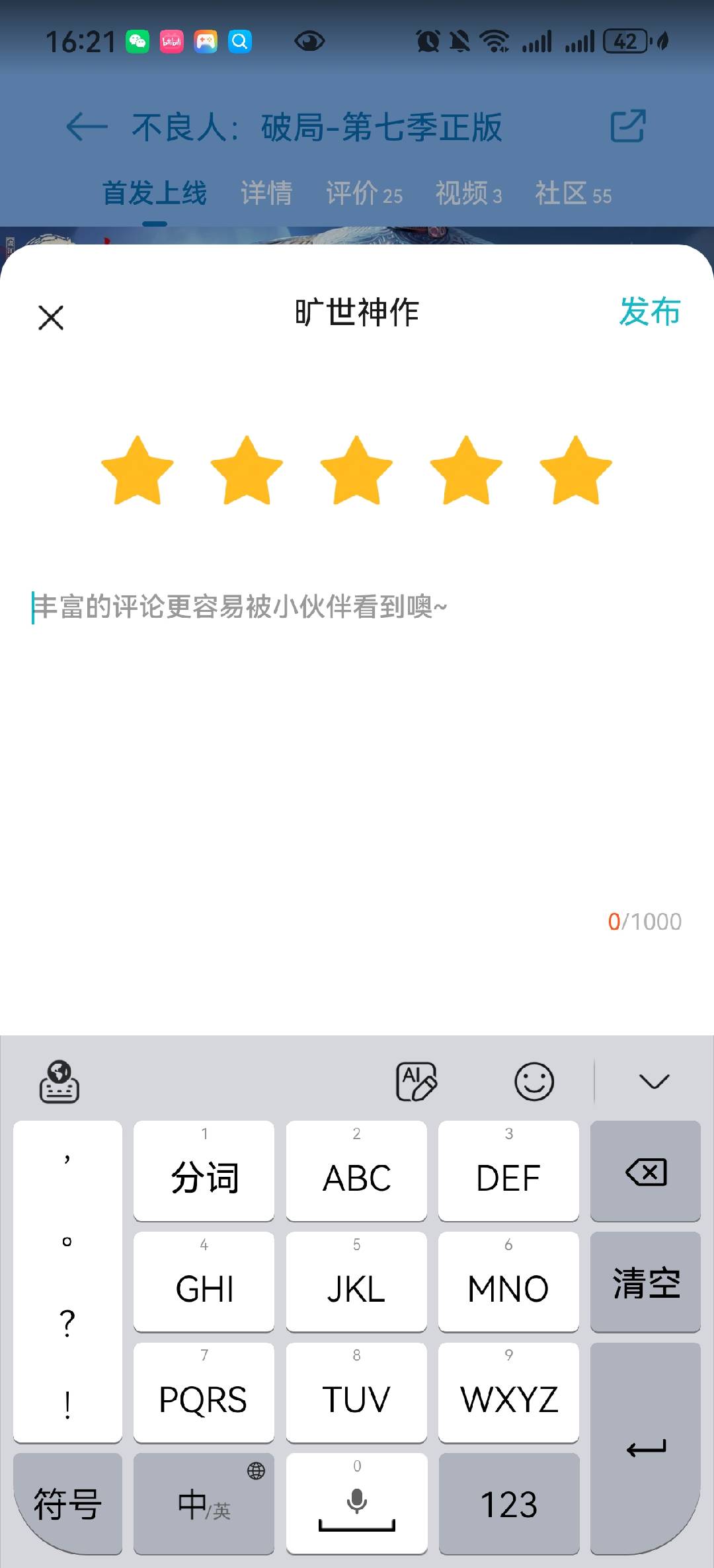The width and height of the screenshot is (714, 1568).
Task: Publish the review with 发布
Action: (649, 311)
